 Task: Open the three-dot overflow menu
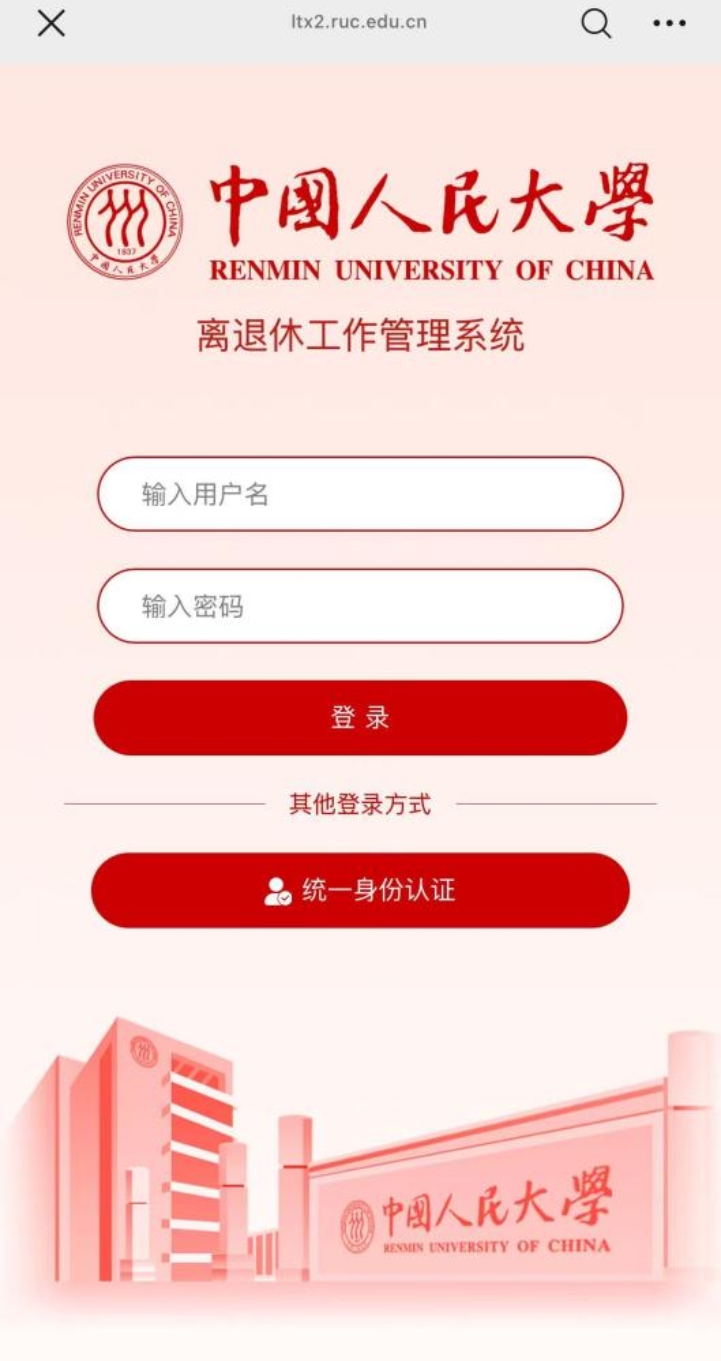coord(669,23)
